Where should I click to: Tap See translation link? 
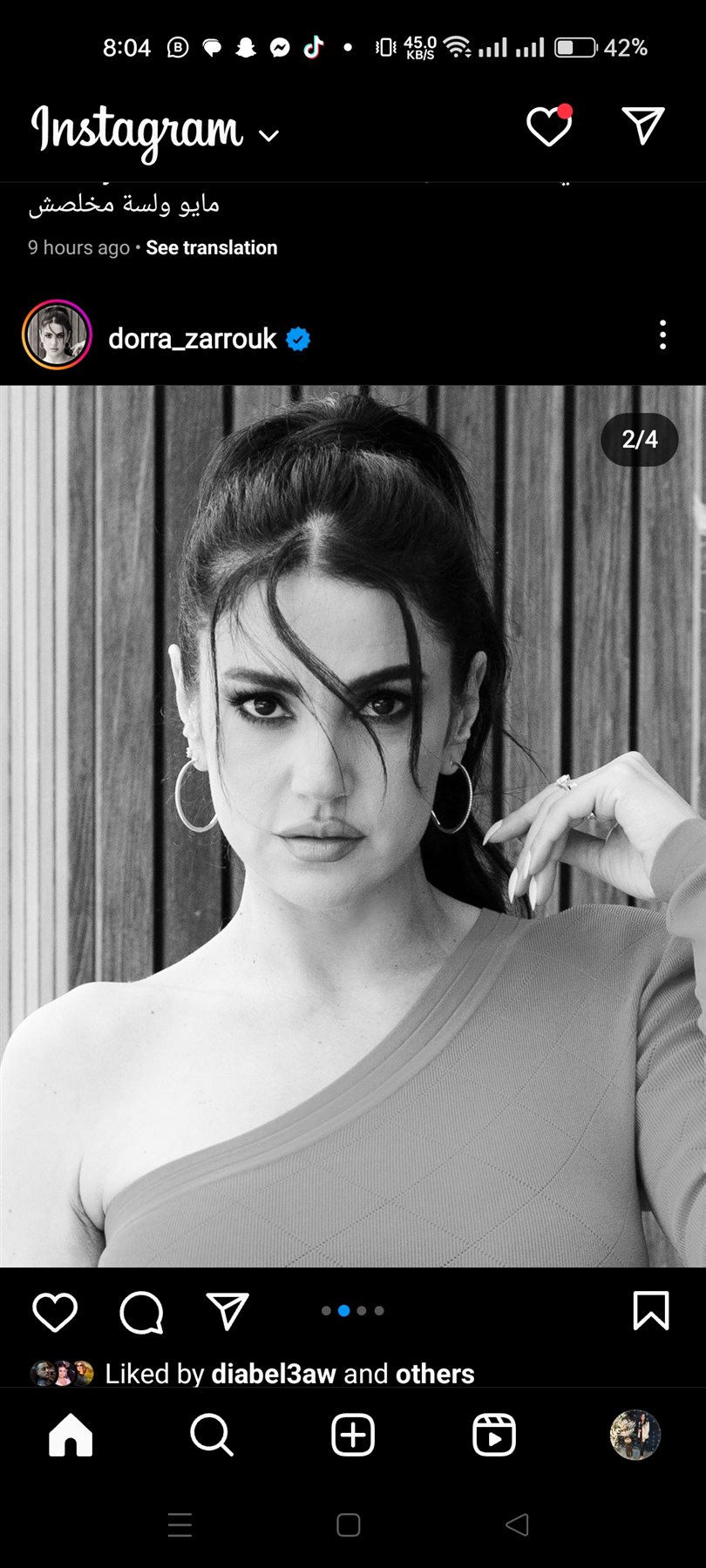pos(211,247)
